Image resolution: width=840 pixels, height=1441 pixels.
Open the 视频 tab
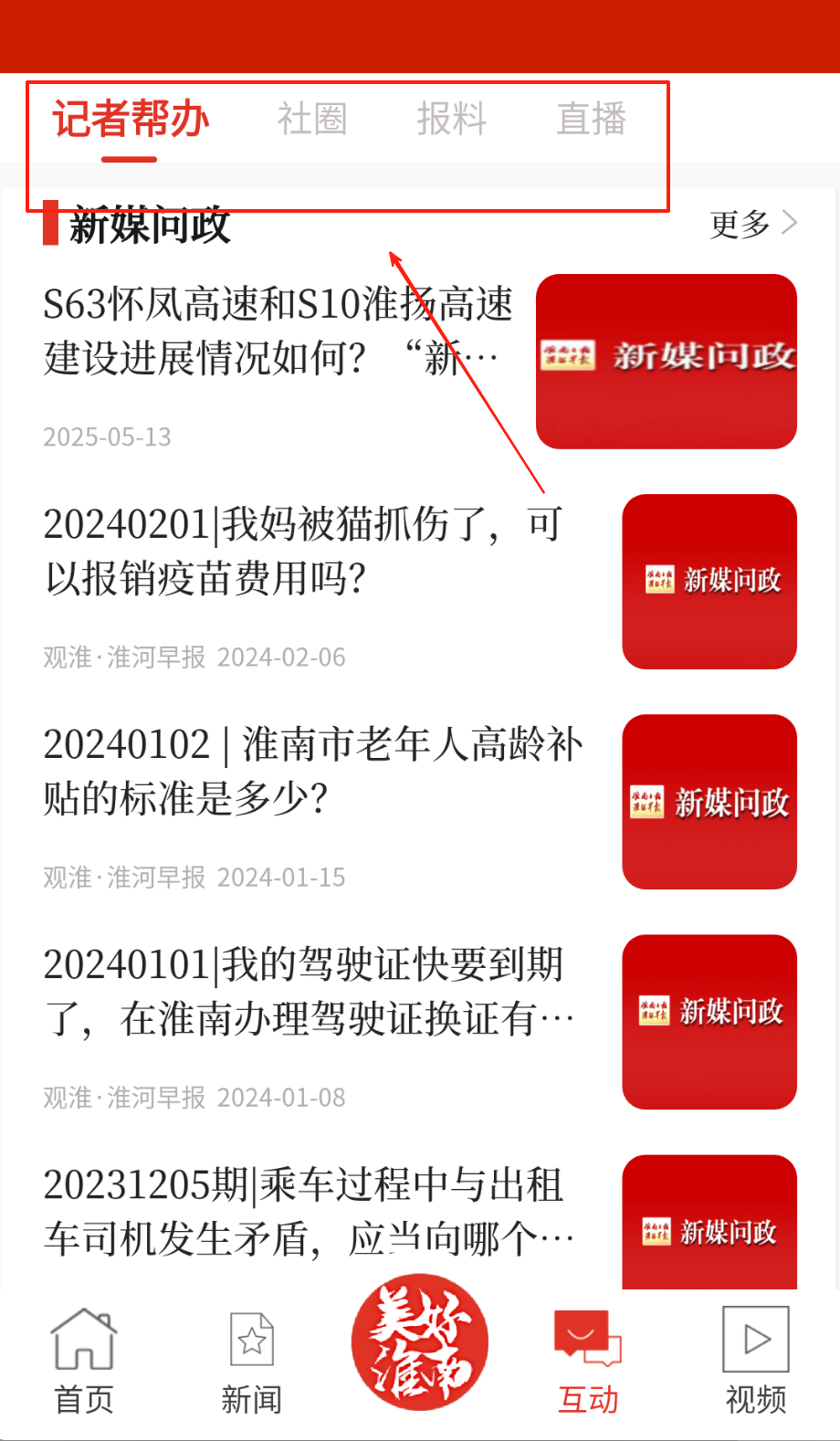pos(756,1361)
